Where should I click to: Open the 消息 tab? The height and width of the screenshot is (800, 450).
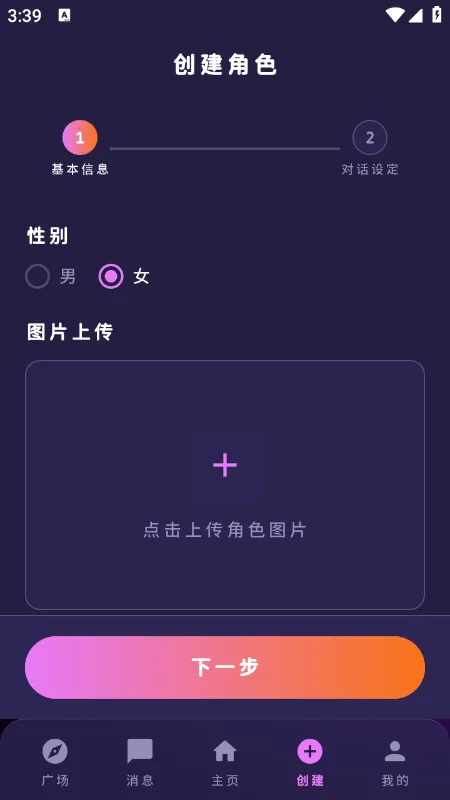pos(140,762)
